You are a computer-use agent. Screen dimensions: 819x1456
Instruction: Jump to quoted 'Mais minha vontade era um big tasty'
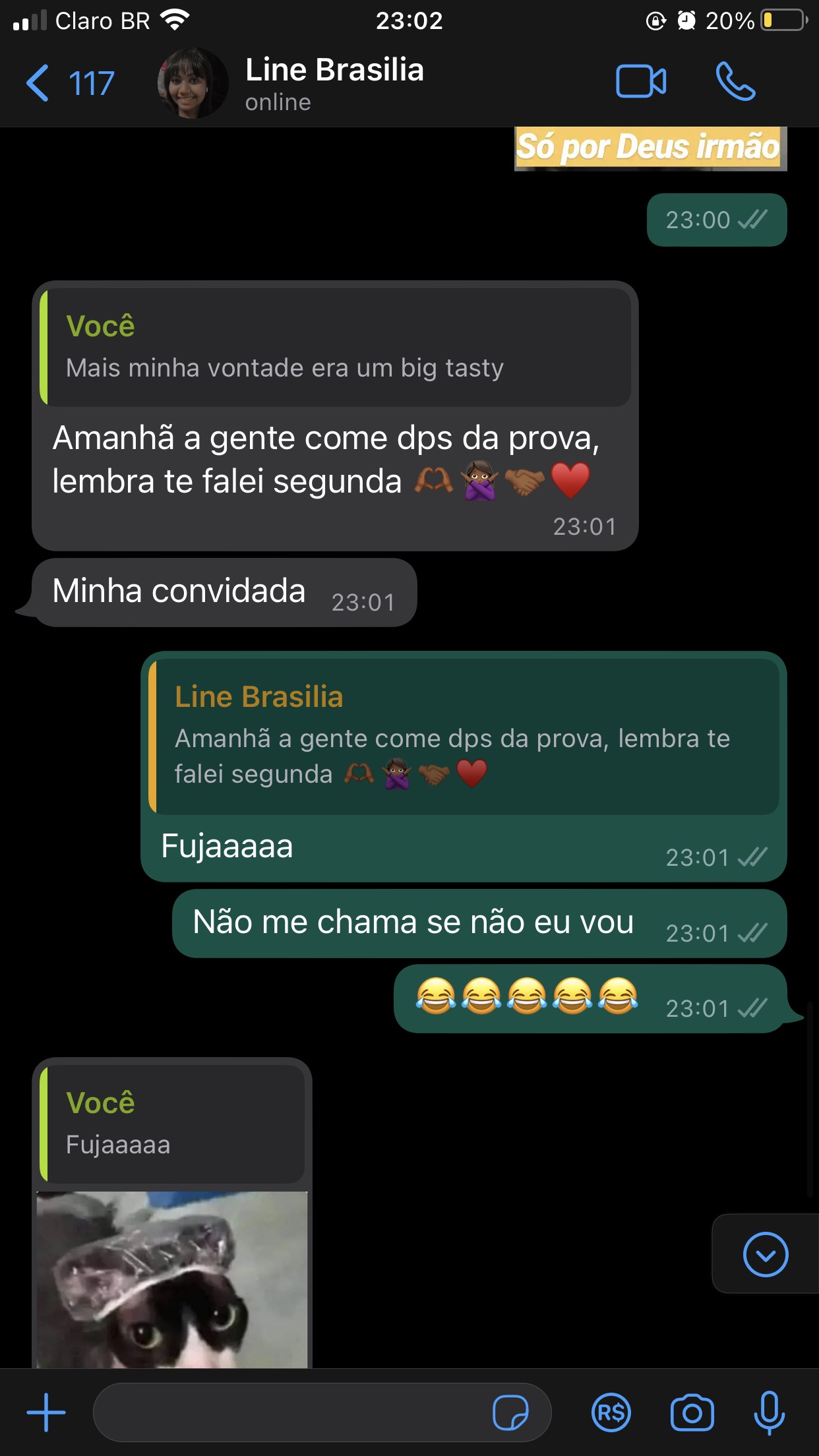[336, 348]
